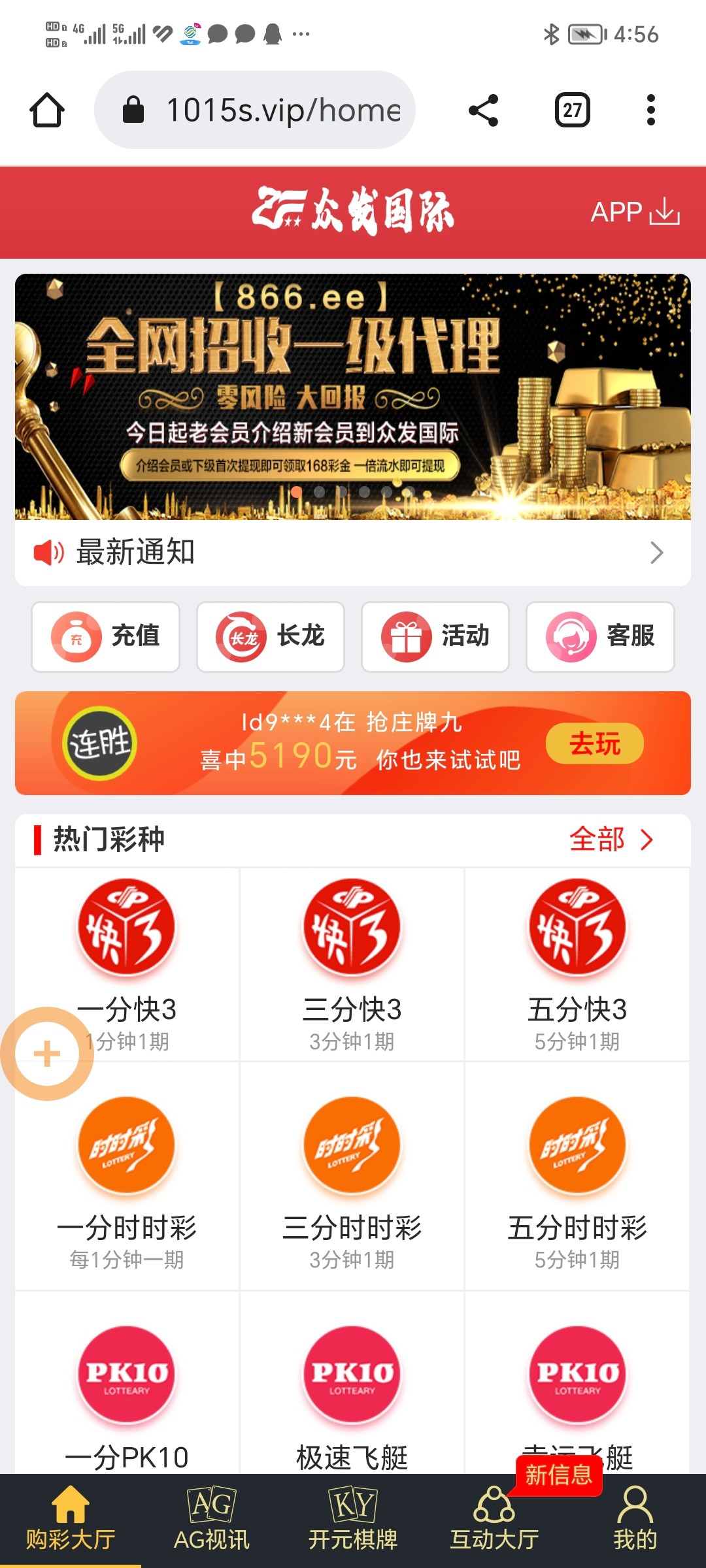This screenshot has width=706, height=1568.
Task: Open the 活动 promotions shortcut
Action: point(435,636)
